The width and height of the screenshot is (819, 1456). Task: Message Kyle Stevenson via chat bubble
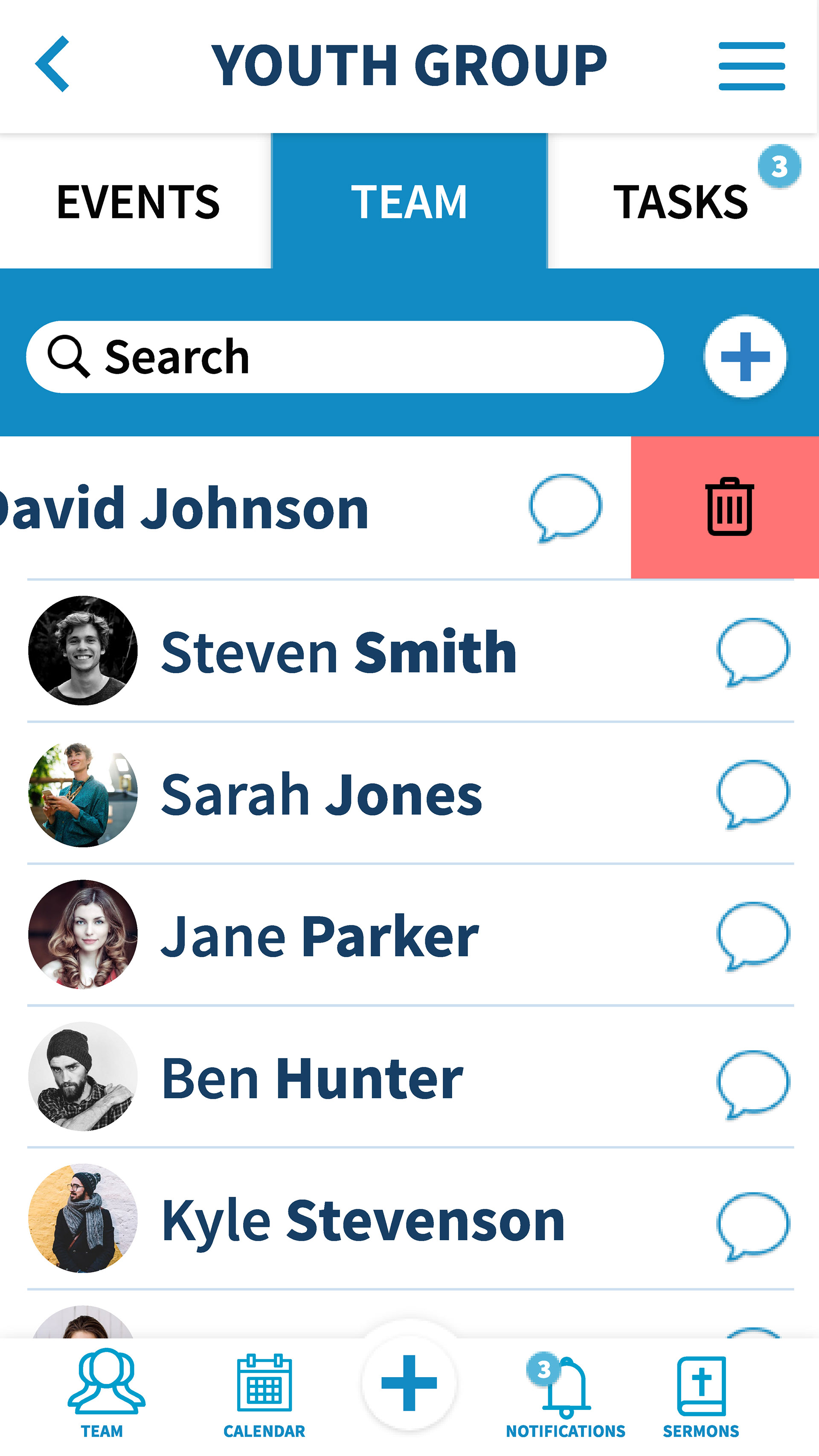(x=753, y=1226)
